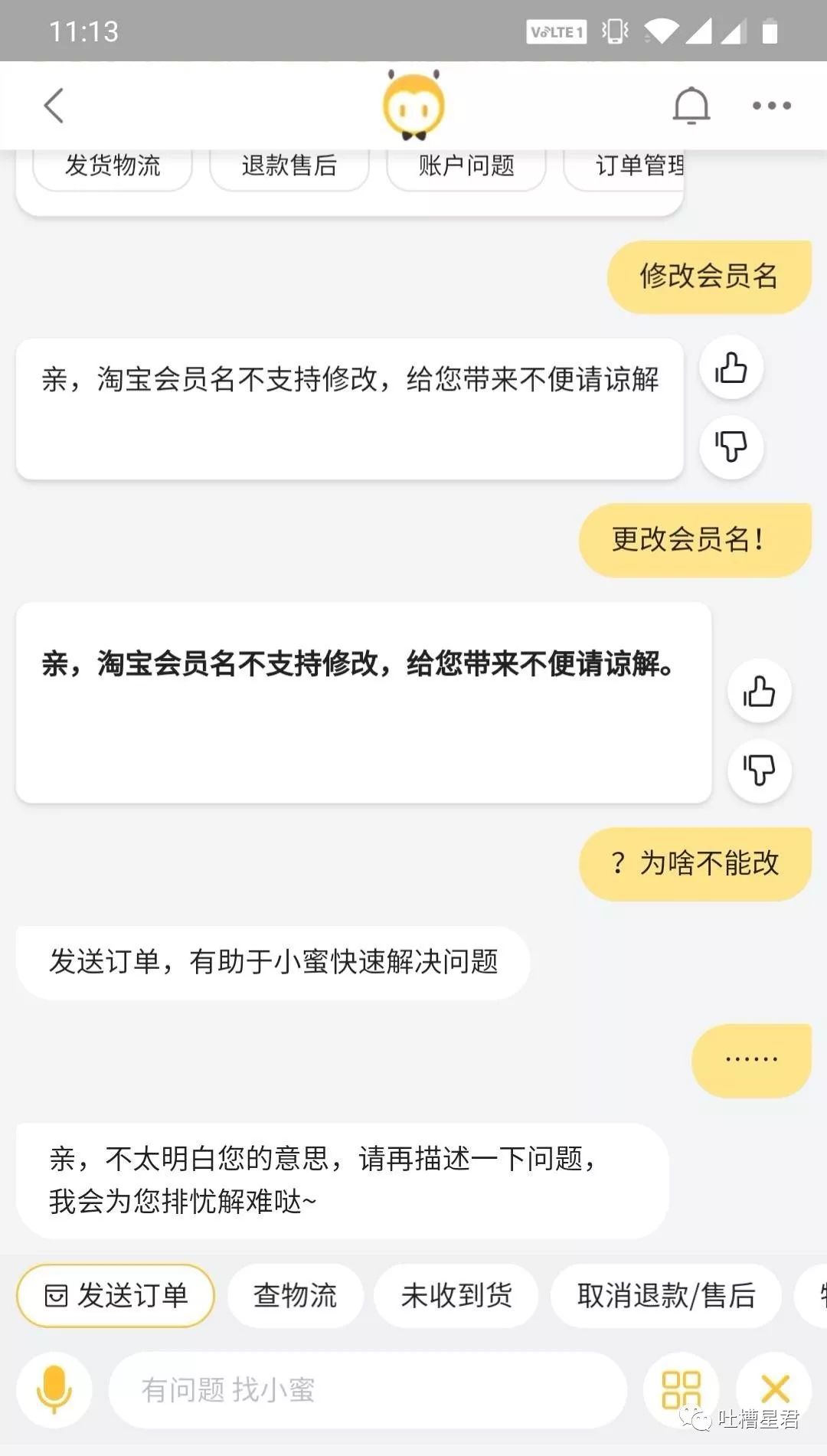Viewport: 827px width, 1456px height.
Task: Focus the 有问题 找小蜜 message field
Action: [368, 1389]
